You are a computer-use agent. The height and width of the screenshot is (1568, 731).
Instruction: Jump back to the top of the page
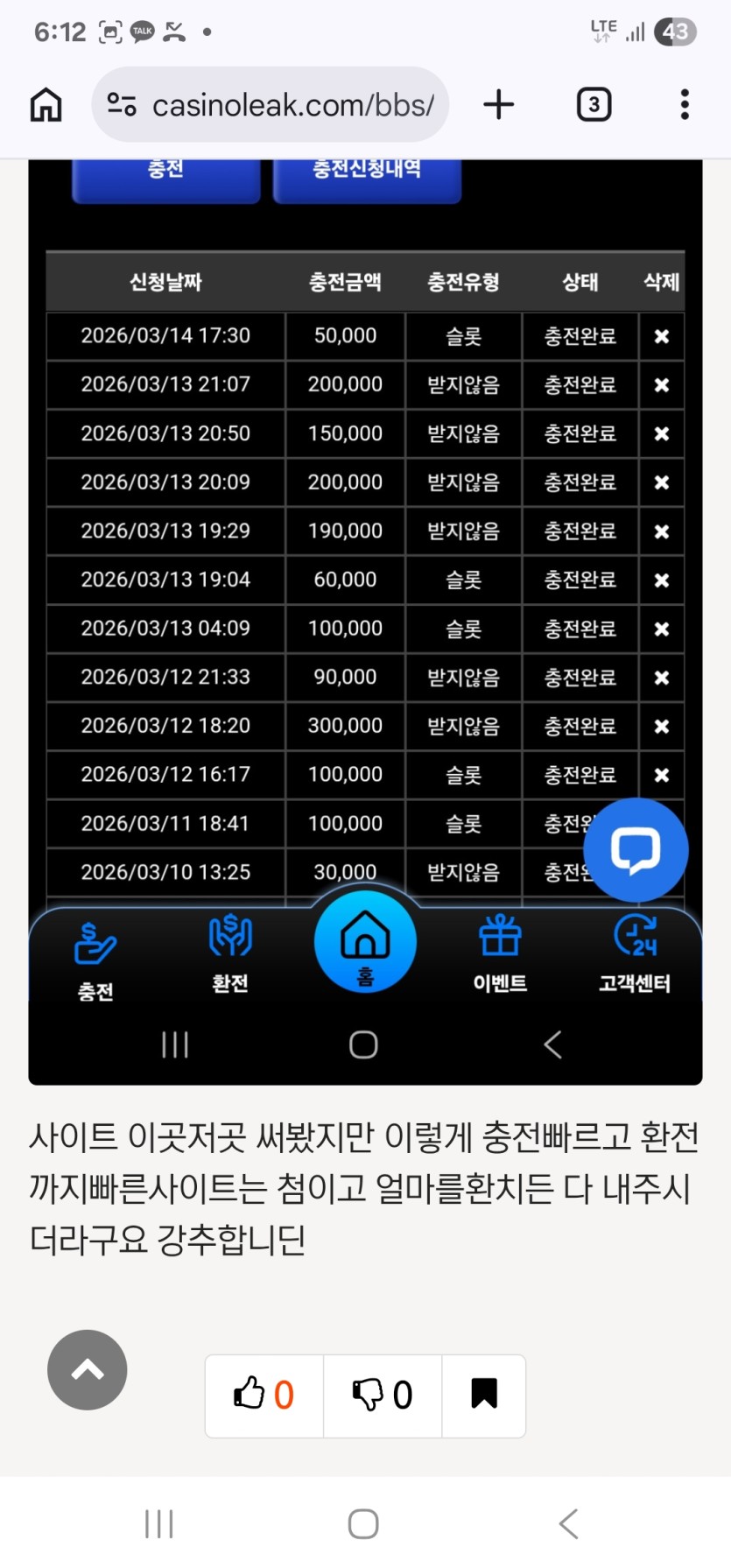pyautogui.click(x=88, y=1369)
